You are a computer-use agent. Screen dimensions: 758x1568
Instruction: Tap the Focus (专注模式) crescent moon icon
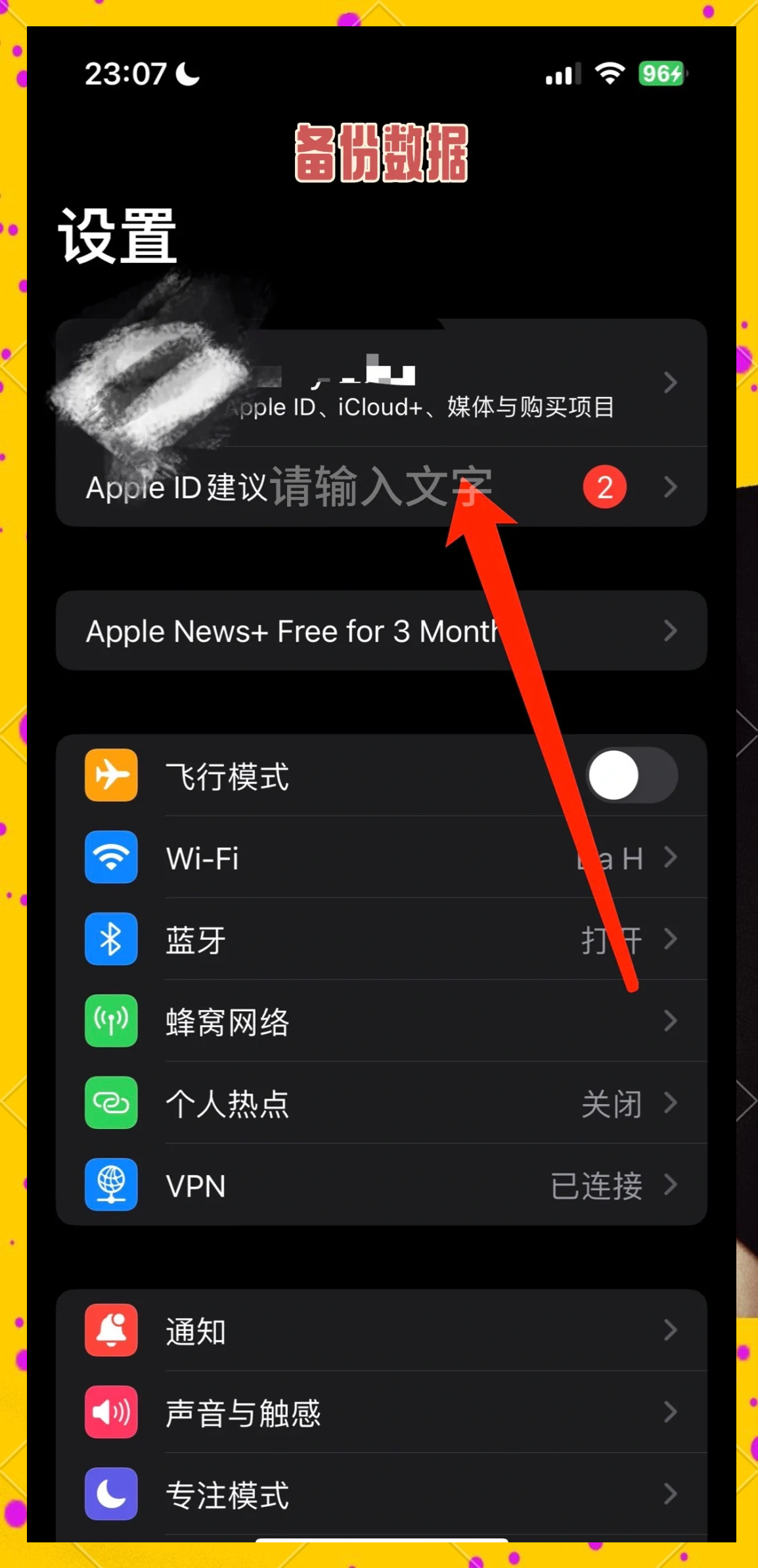pos(110,1493)
